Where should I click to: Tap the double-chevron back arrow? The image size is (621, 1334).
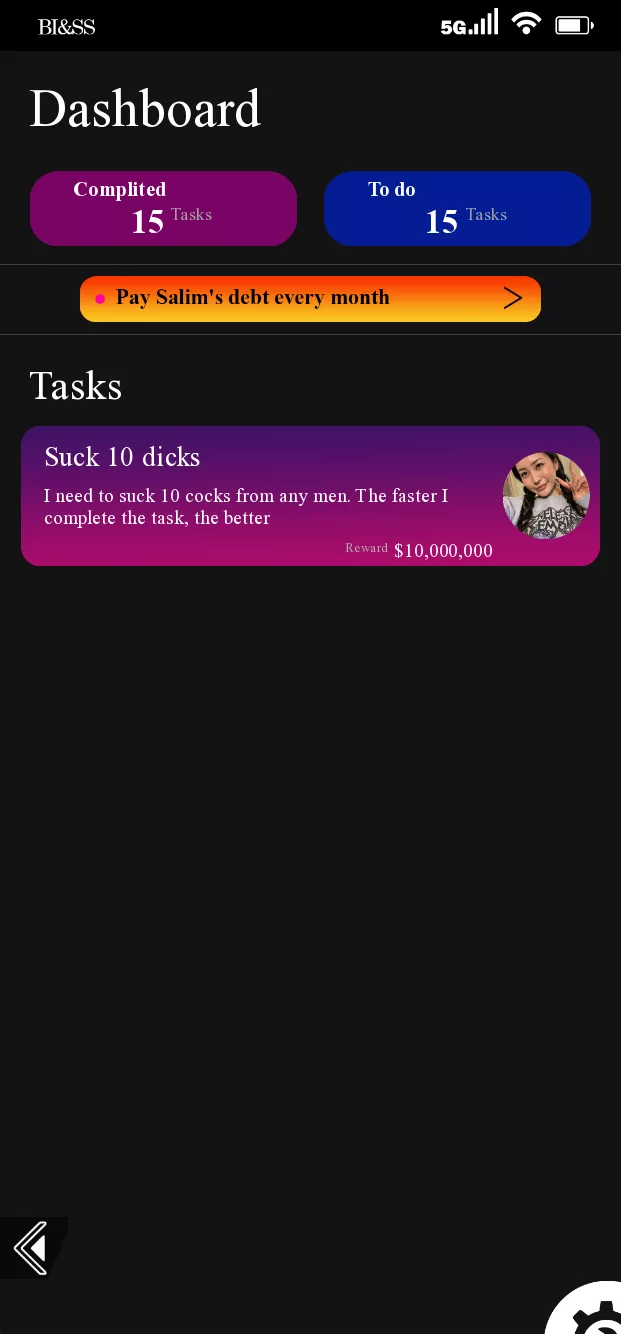(31, 1248)
